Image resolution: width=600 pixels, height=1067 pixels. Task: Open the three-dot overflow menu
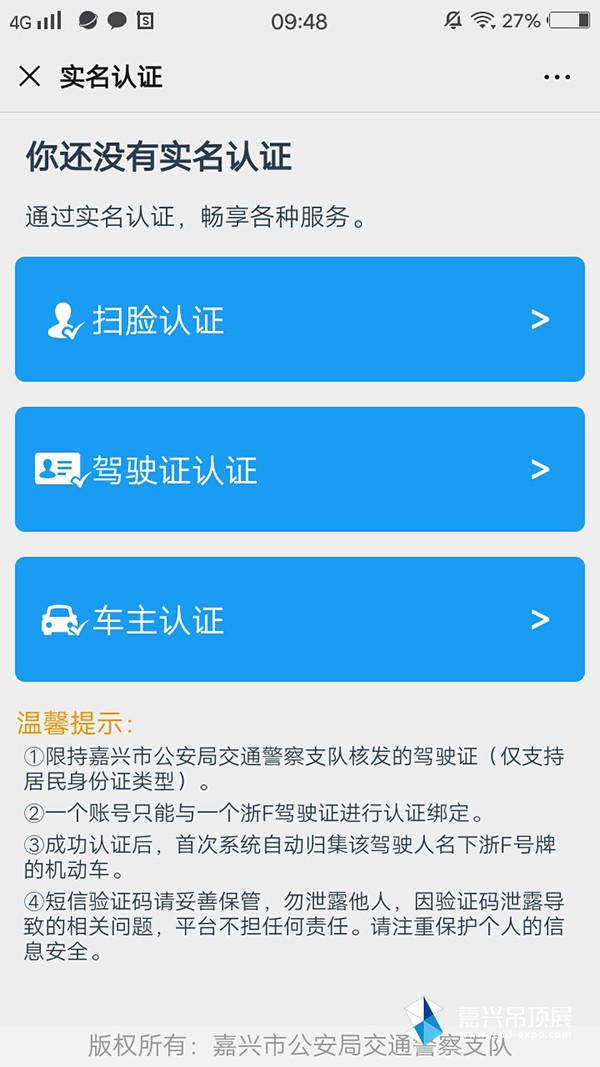click(557, 77)
